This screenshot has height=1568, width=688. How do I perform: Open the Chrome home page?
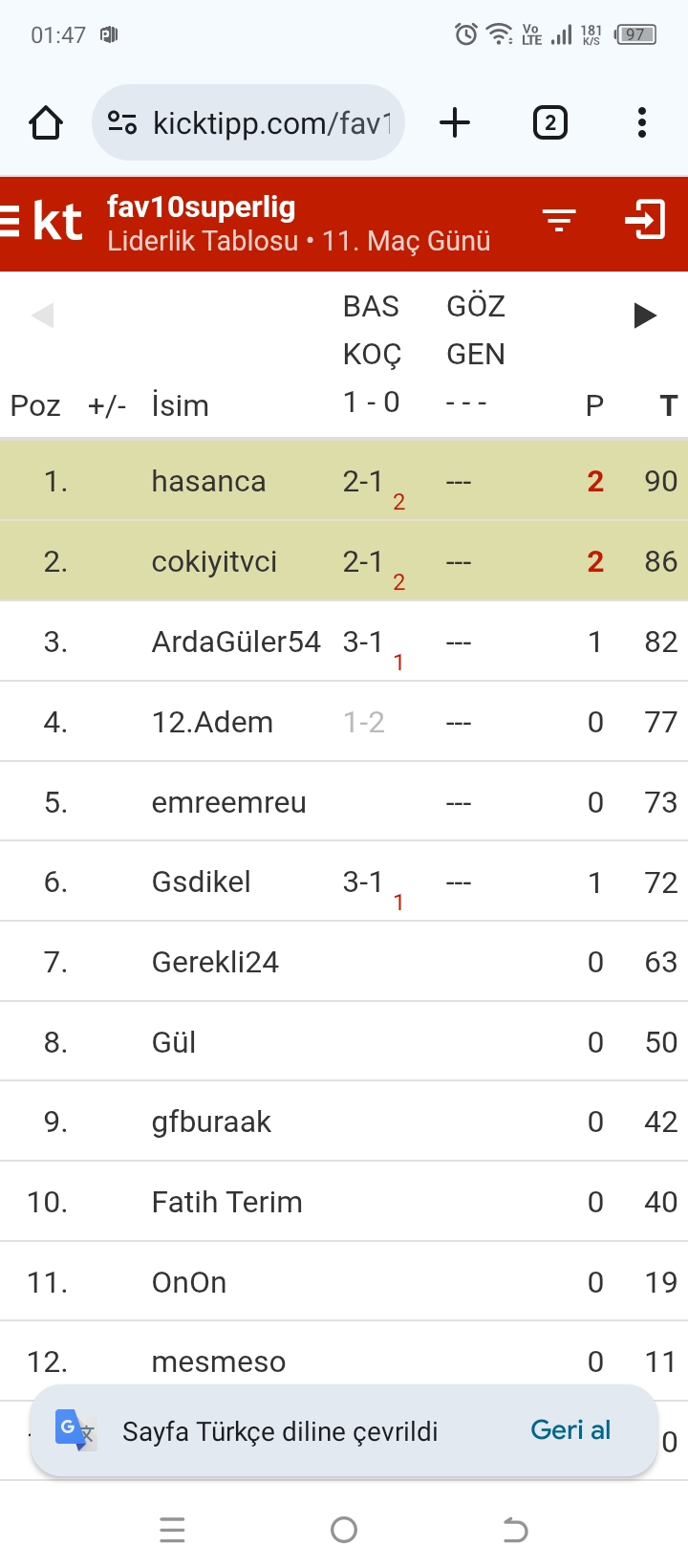pos(46,123)
